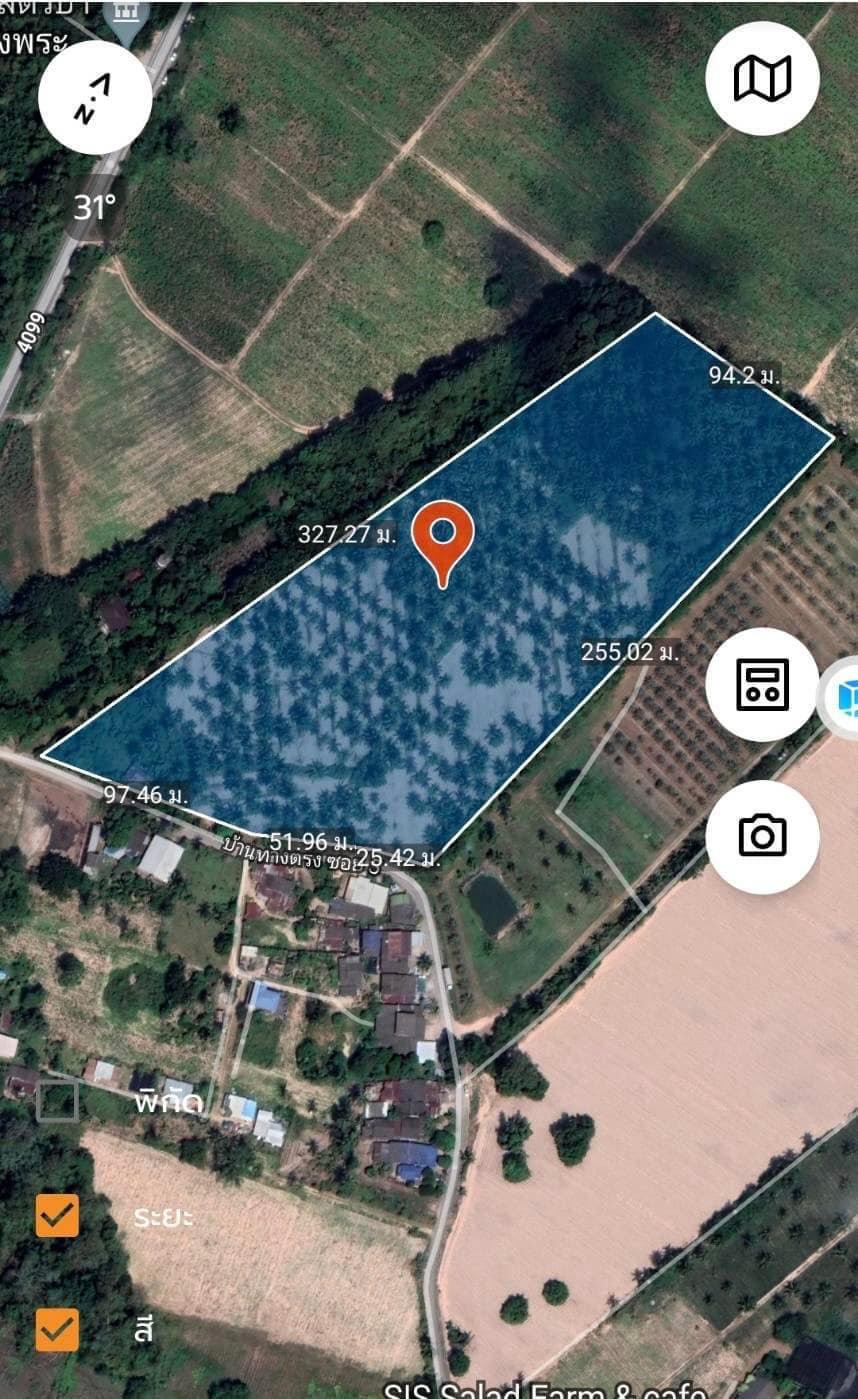The height and width of the screenshot is (1399, 858).
Task: Open the measurement tool button
Action: coord(762,685)
